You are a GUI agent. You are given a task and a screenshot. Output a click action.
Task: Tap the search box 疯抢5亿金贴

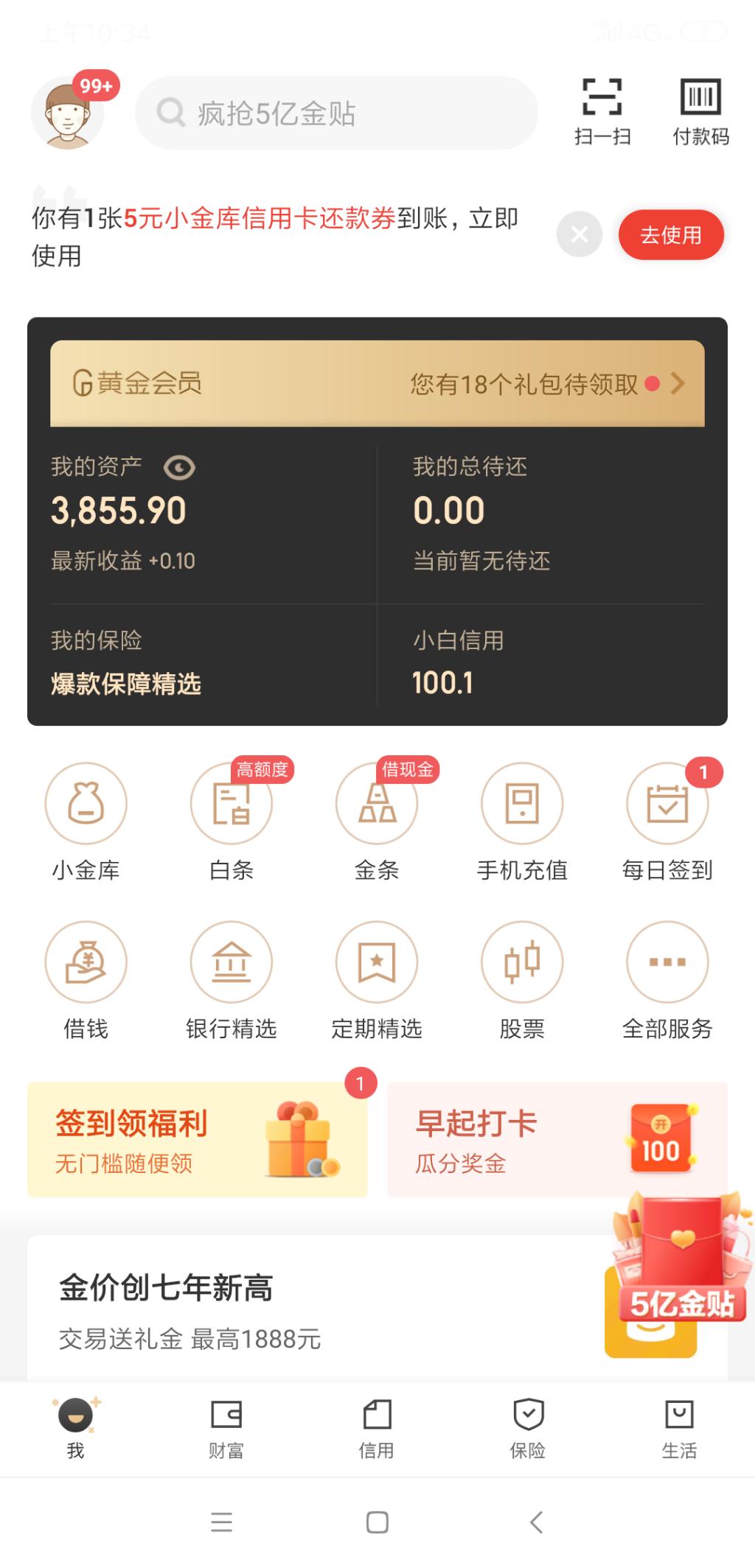(336, 113)
